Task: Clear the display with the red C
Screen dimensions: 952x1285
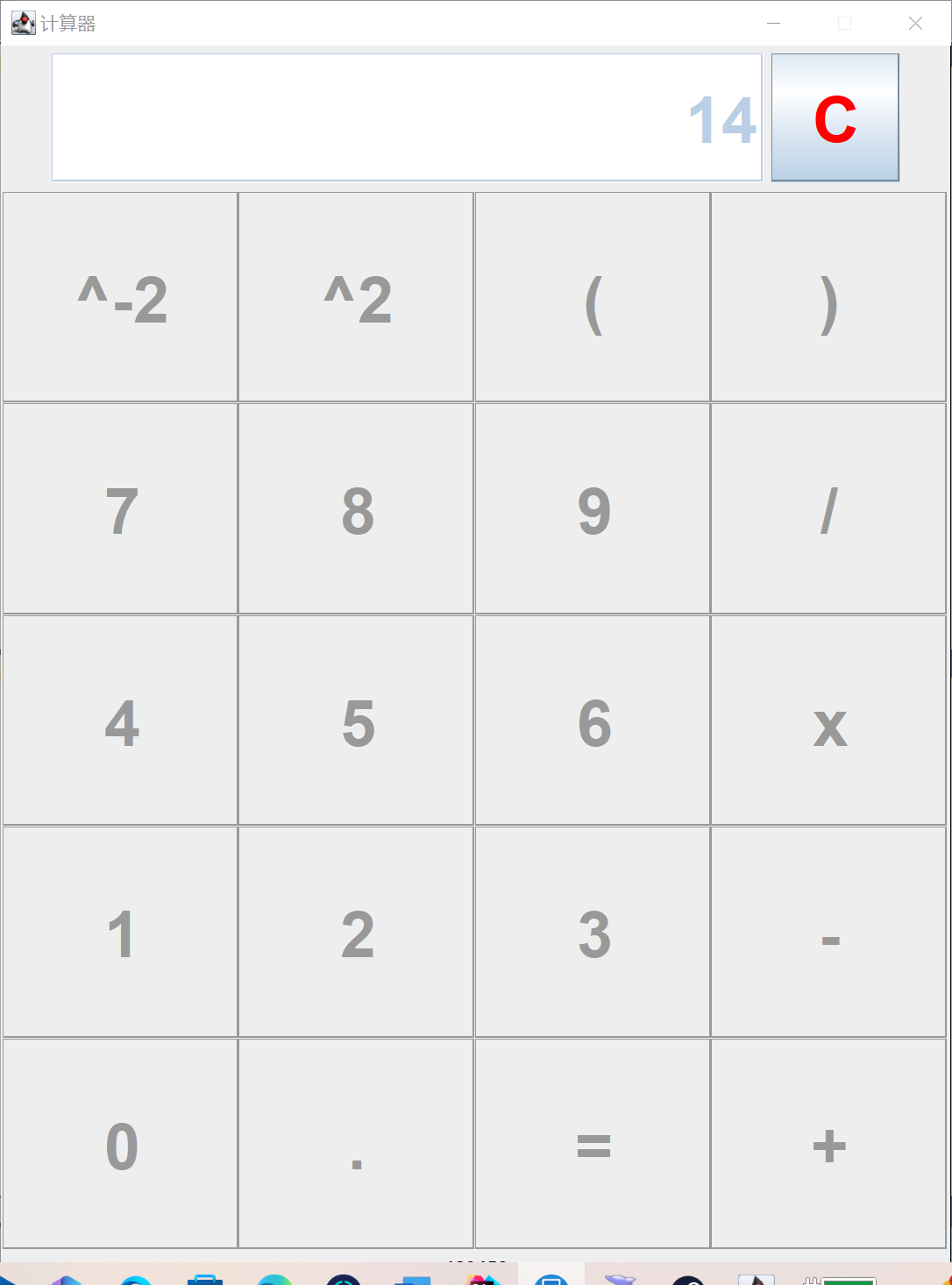Action: coord(835,117)
